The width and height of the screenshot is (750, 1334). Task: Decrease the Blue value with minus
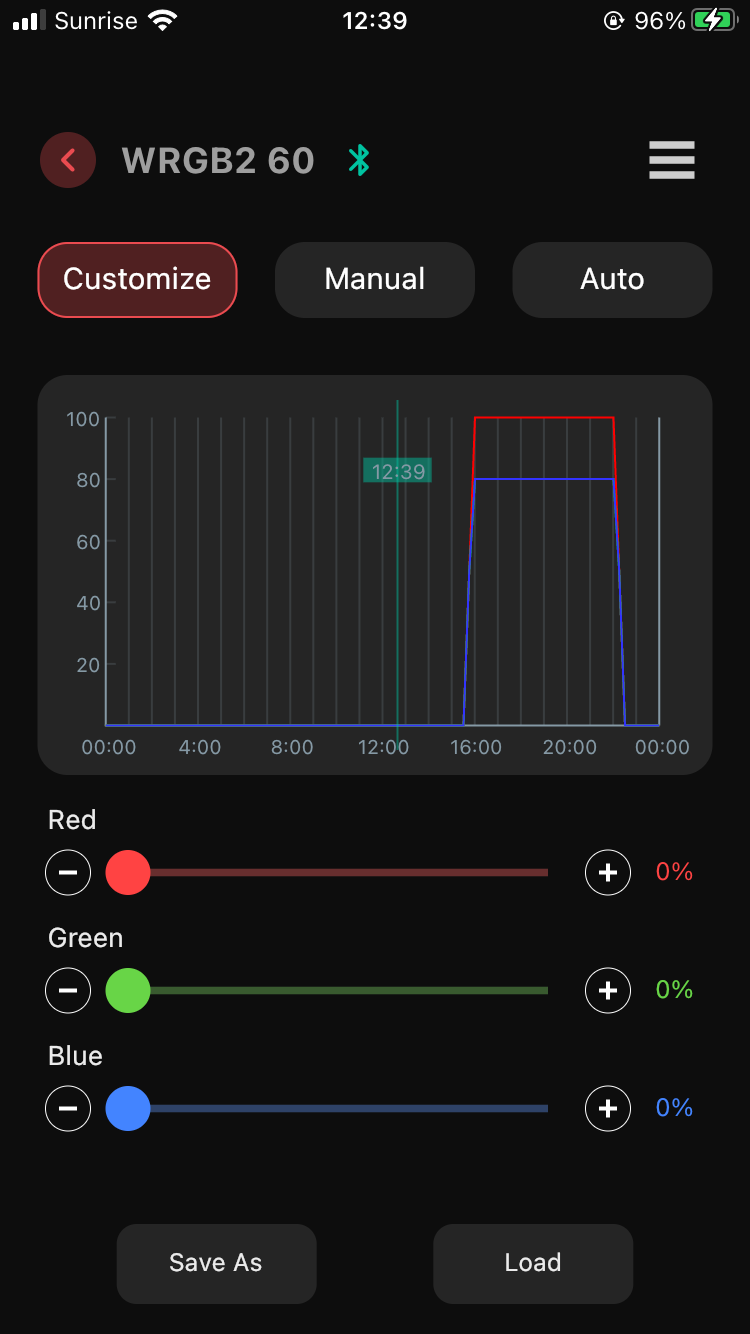coord(68,1108)
